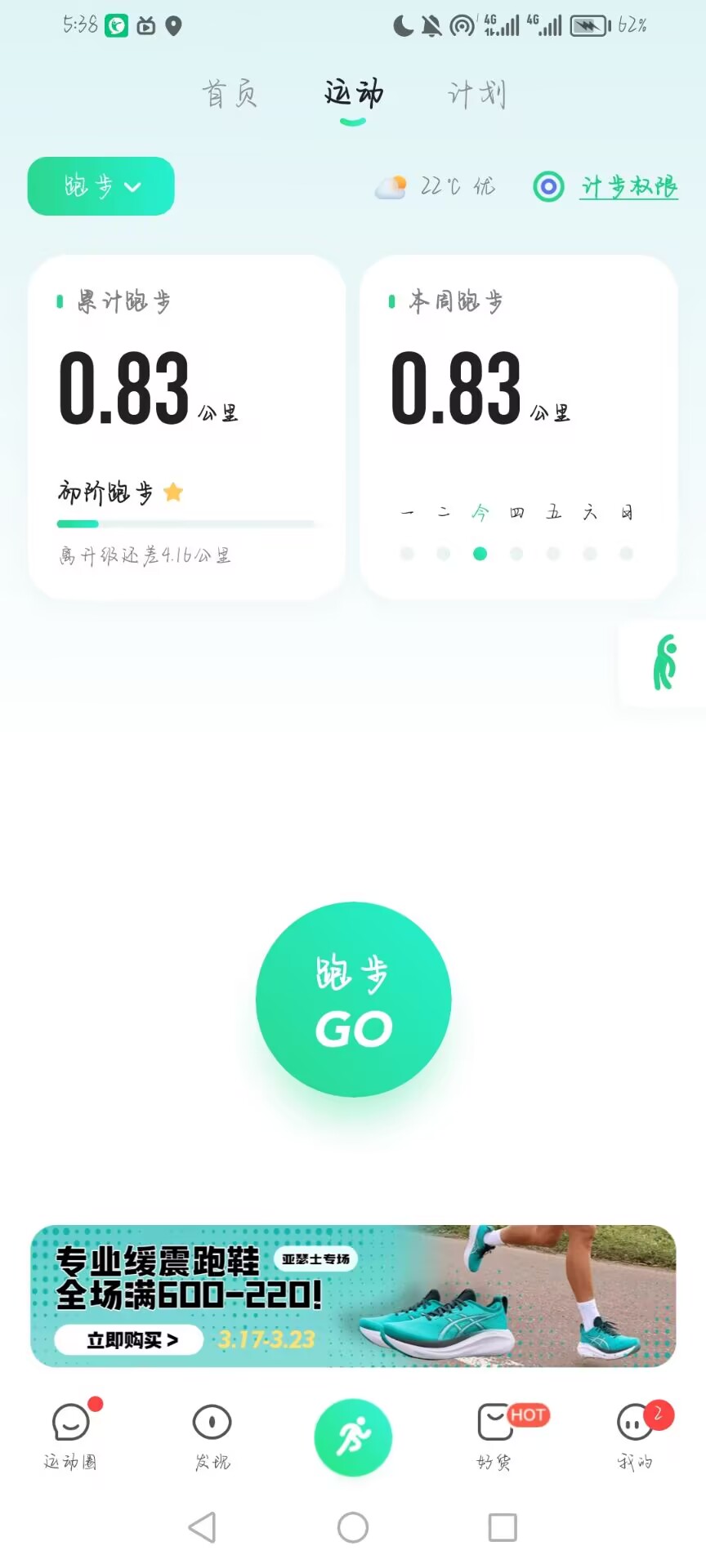Start running with 跑步 GO button
Screen dimensions: 706x1568
tap(353, 999)
